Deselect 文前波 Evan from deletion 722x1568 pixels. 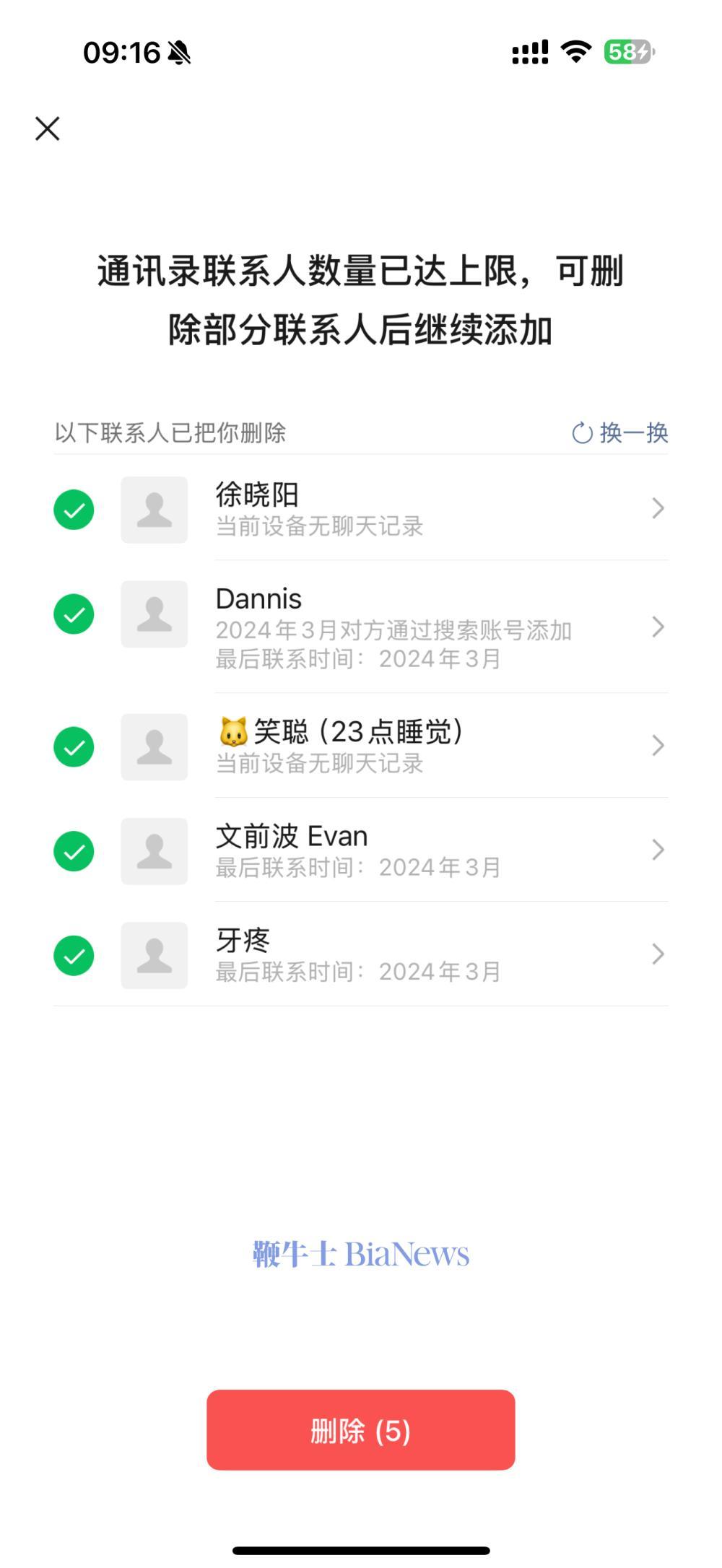pos(74,851)
